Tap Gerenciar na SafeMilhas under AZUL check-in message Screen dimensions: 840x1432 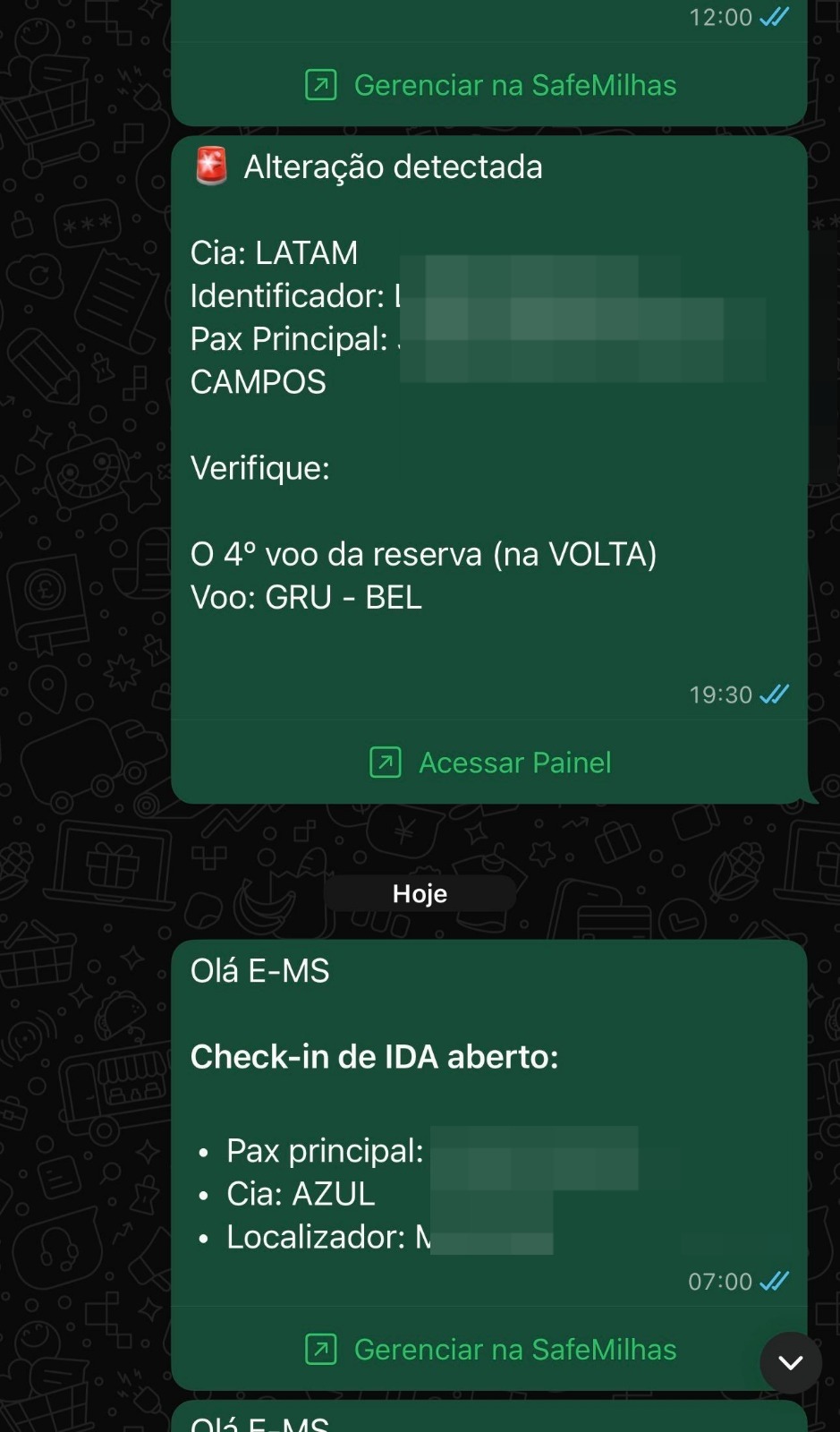pyautogui.click(x=490, y=1350)
